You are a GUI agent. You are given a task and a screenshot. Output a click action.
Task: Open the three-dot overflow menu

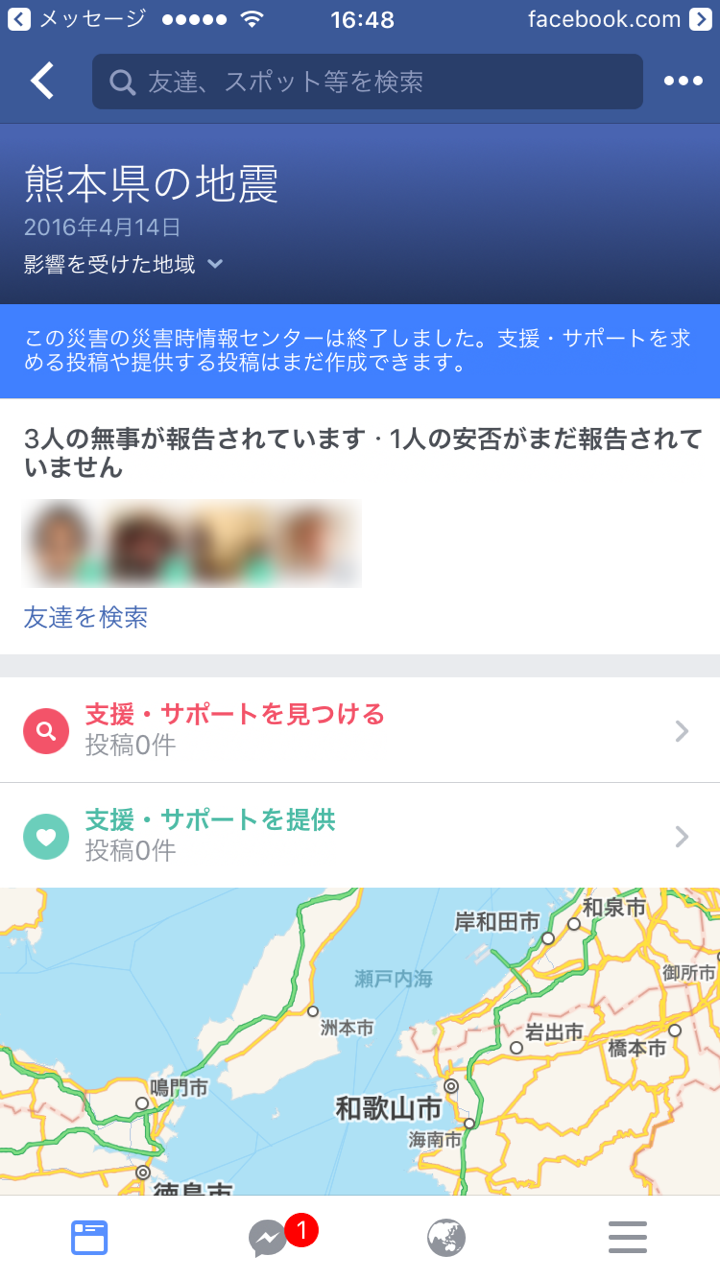tap(683, 81)
